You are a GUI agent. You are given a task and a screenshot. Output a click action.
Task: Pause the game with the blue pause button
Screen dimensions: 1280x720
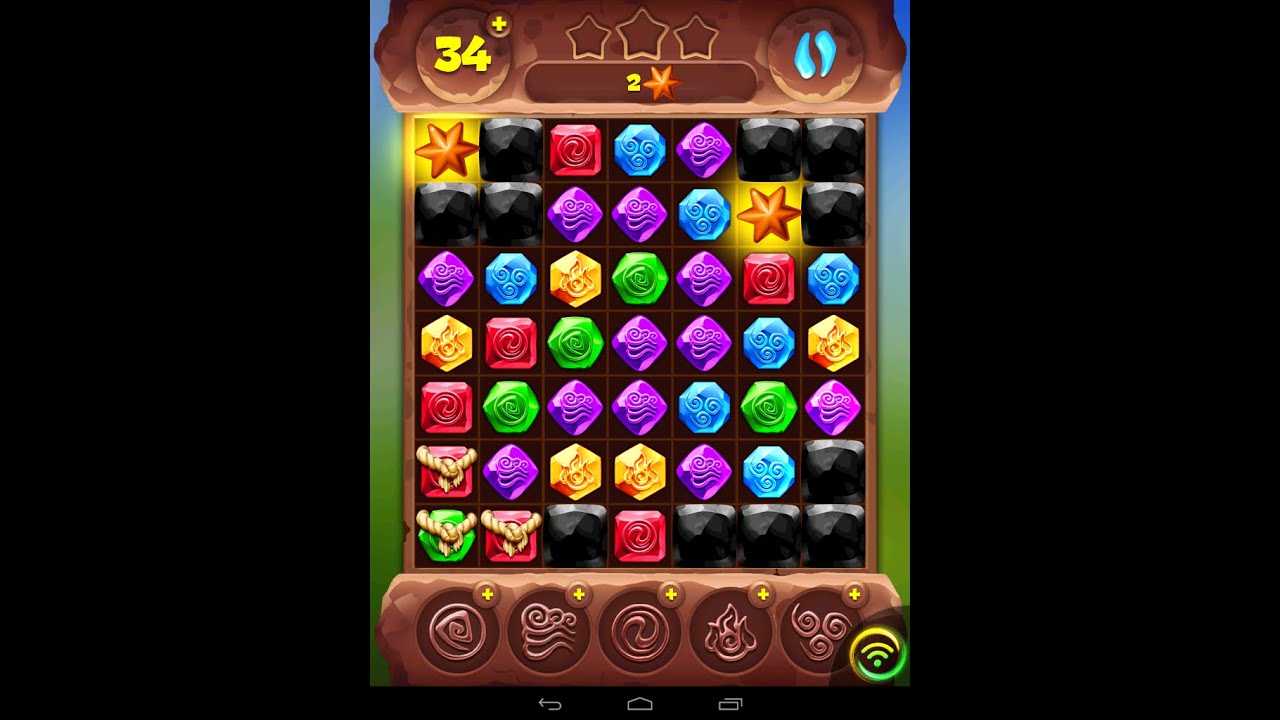[815, 56]
